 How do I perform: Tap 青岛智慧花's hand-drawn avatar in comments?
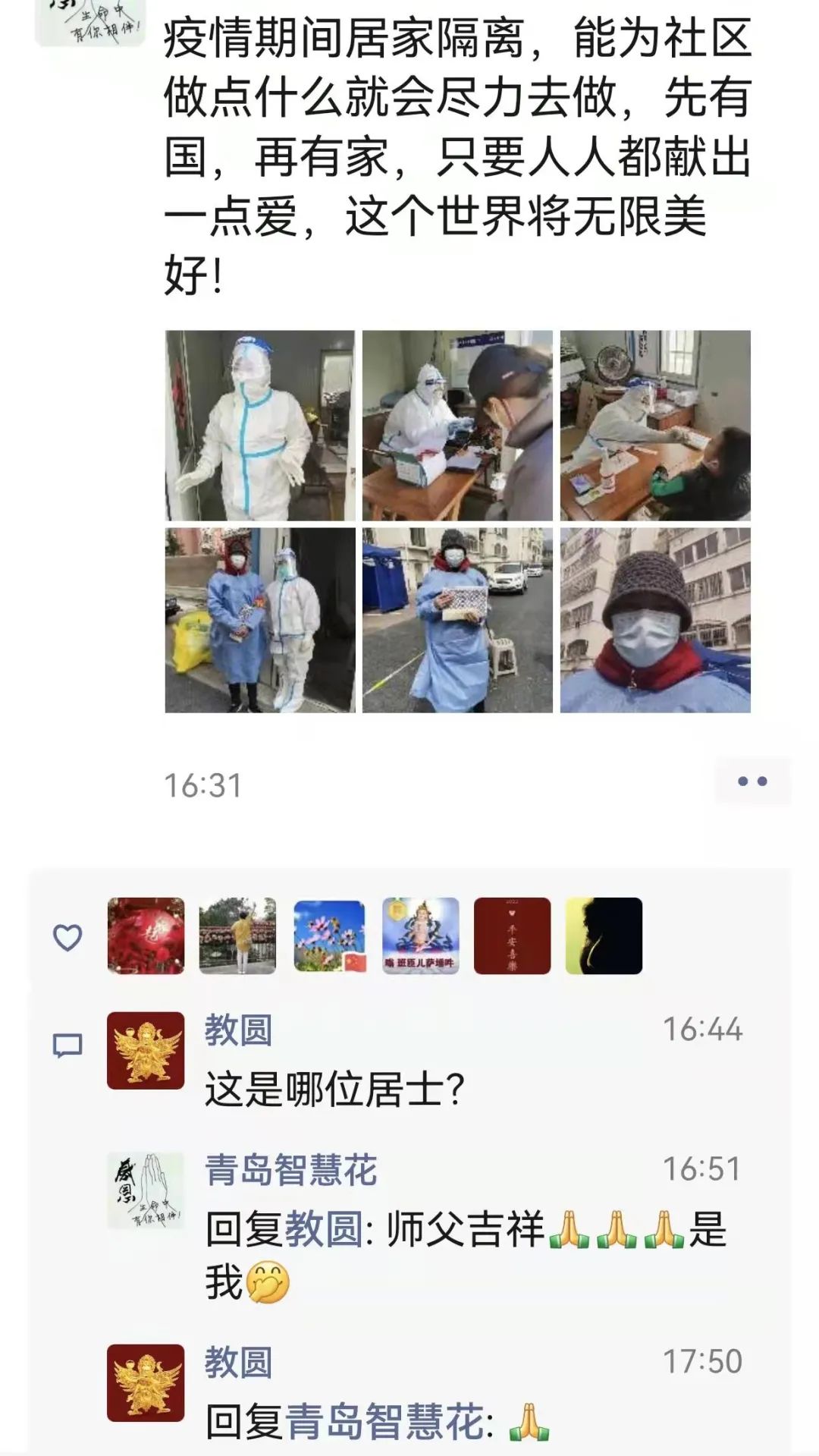[146, 1190]
